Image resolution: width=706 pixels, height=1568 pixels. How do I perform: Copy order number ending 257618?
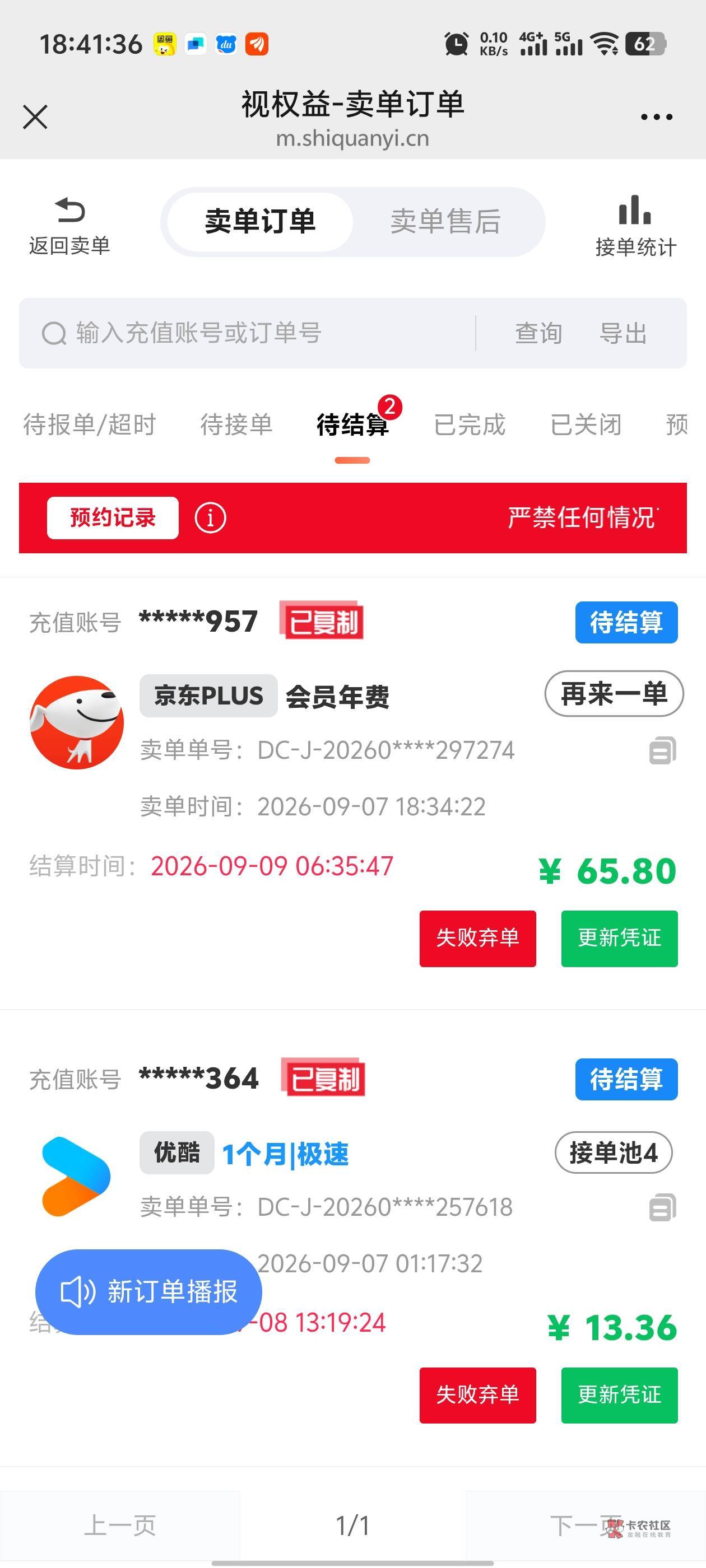pyautogui.click(x=663, y=1206)
